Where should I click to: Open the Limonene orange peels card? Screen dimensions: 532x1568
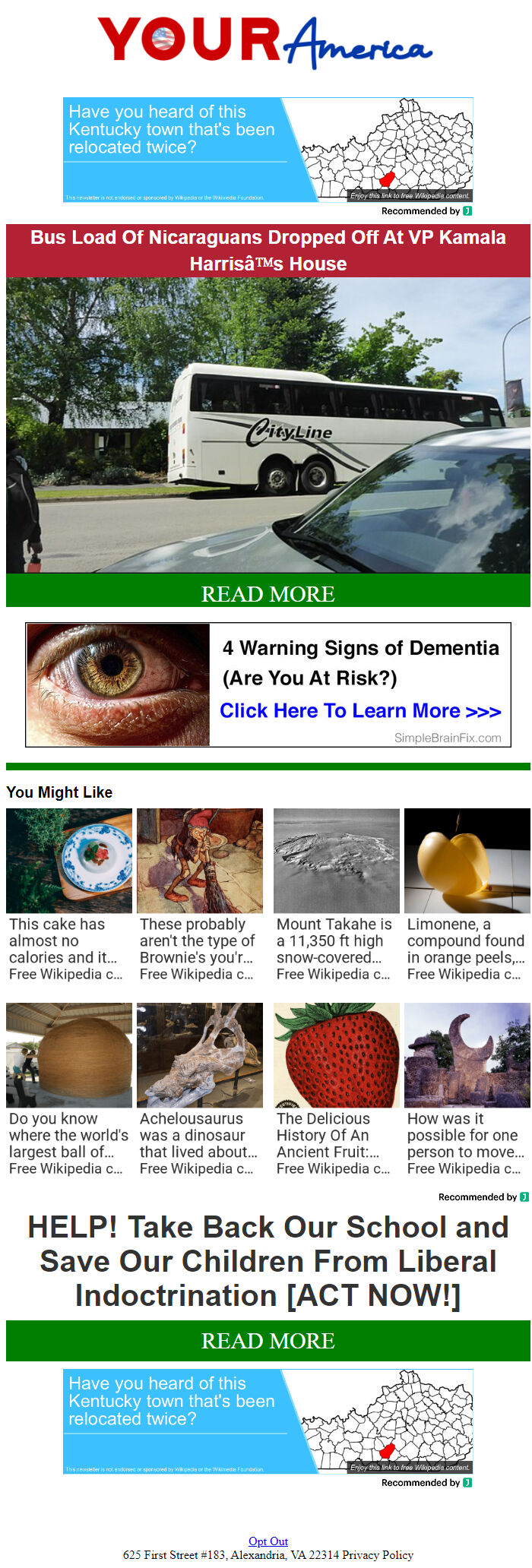(467, 895)
